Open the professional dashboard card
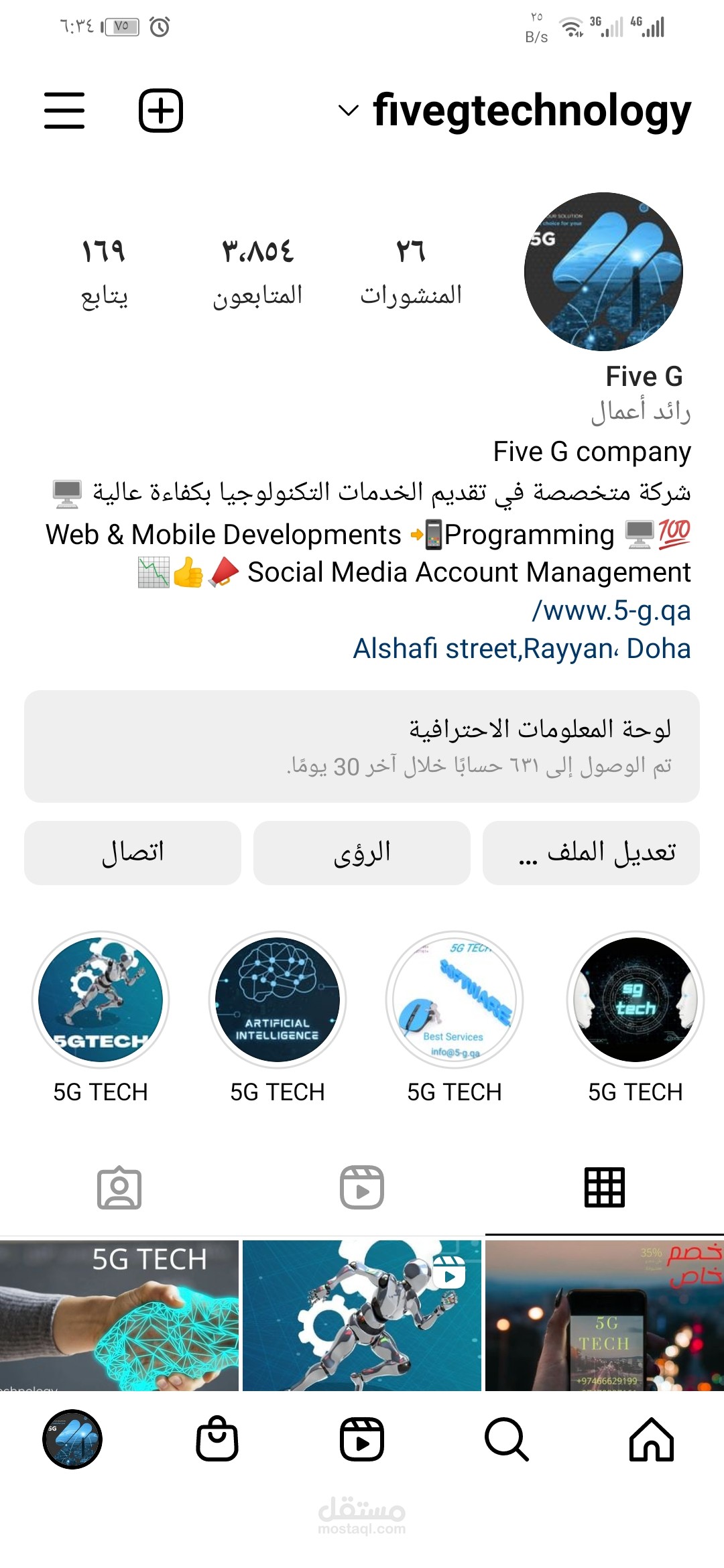Screen dimensions: 724x1568 [362, 746]
